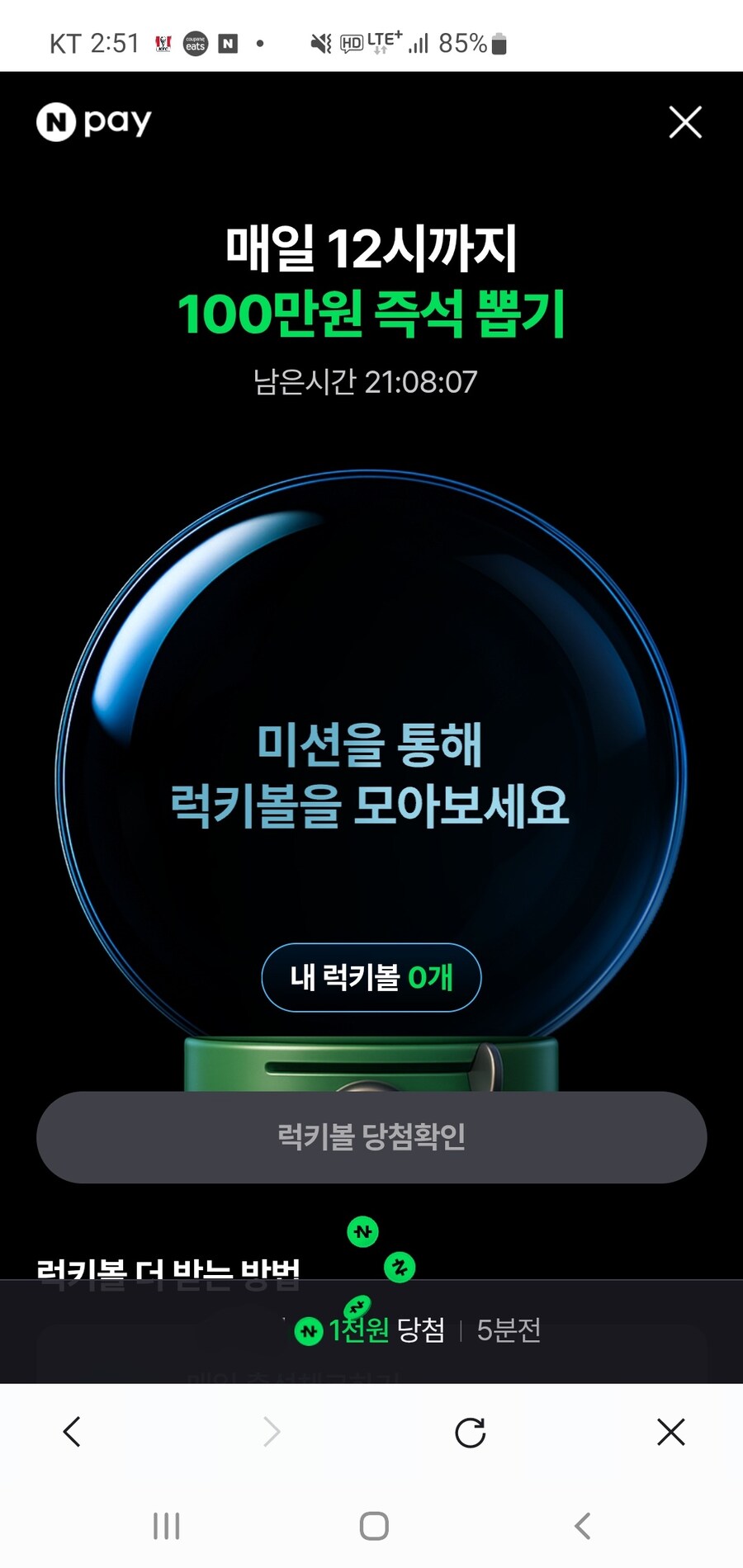This screenshot has height=1568, width=743.
Task: Reload the current web page
Action: click(x=470, y=1433)
